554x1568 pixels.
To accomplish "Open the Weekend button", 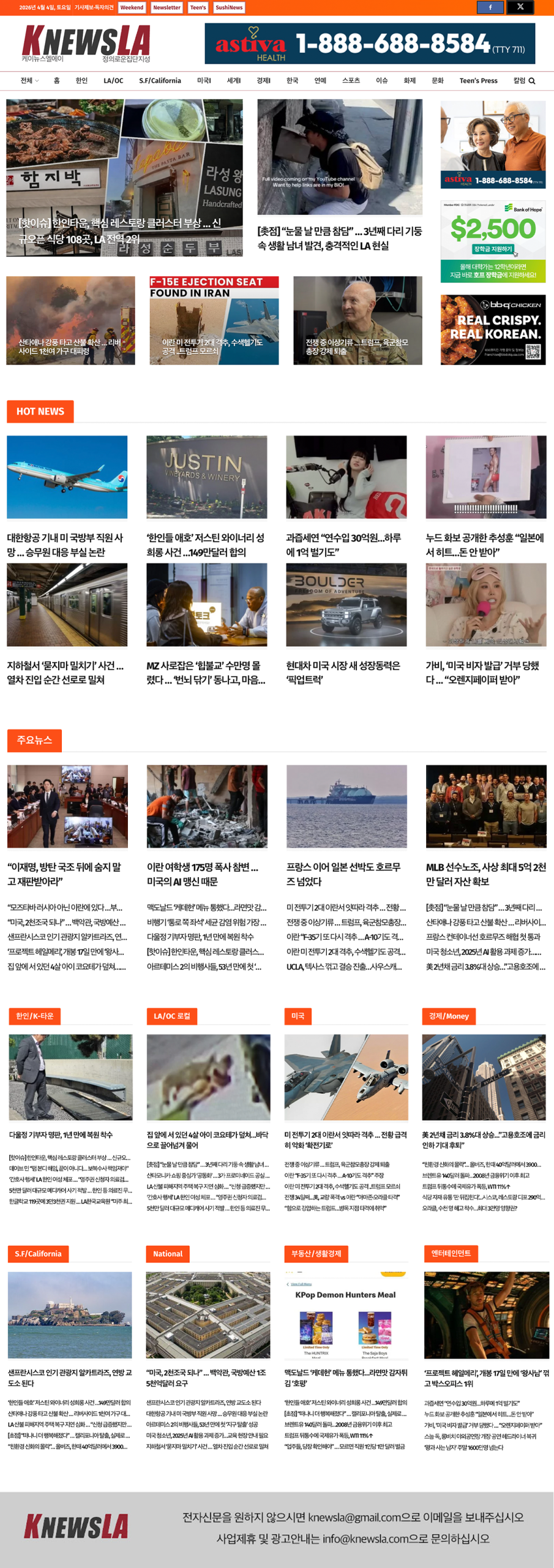I will (132, 7).
